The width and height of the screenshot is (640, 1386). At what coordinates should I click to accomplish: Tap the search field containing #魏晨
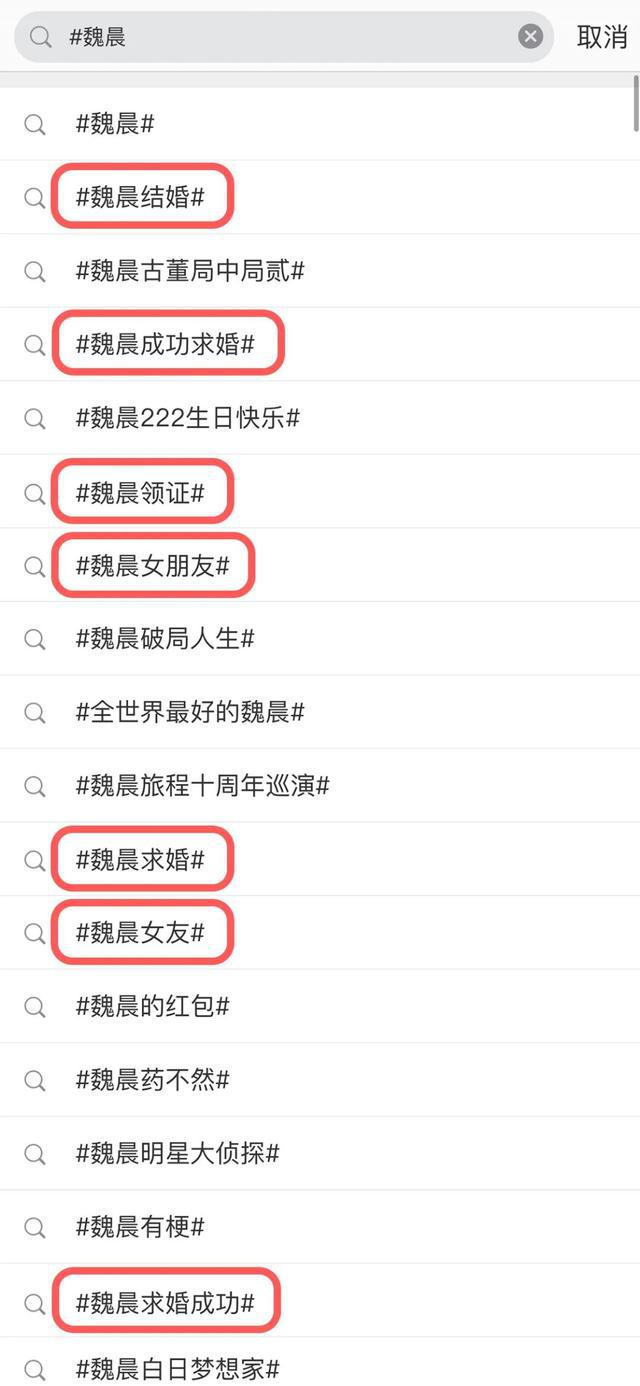tap(283, 37)
